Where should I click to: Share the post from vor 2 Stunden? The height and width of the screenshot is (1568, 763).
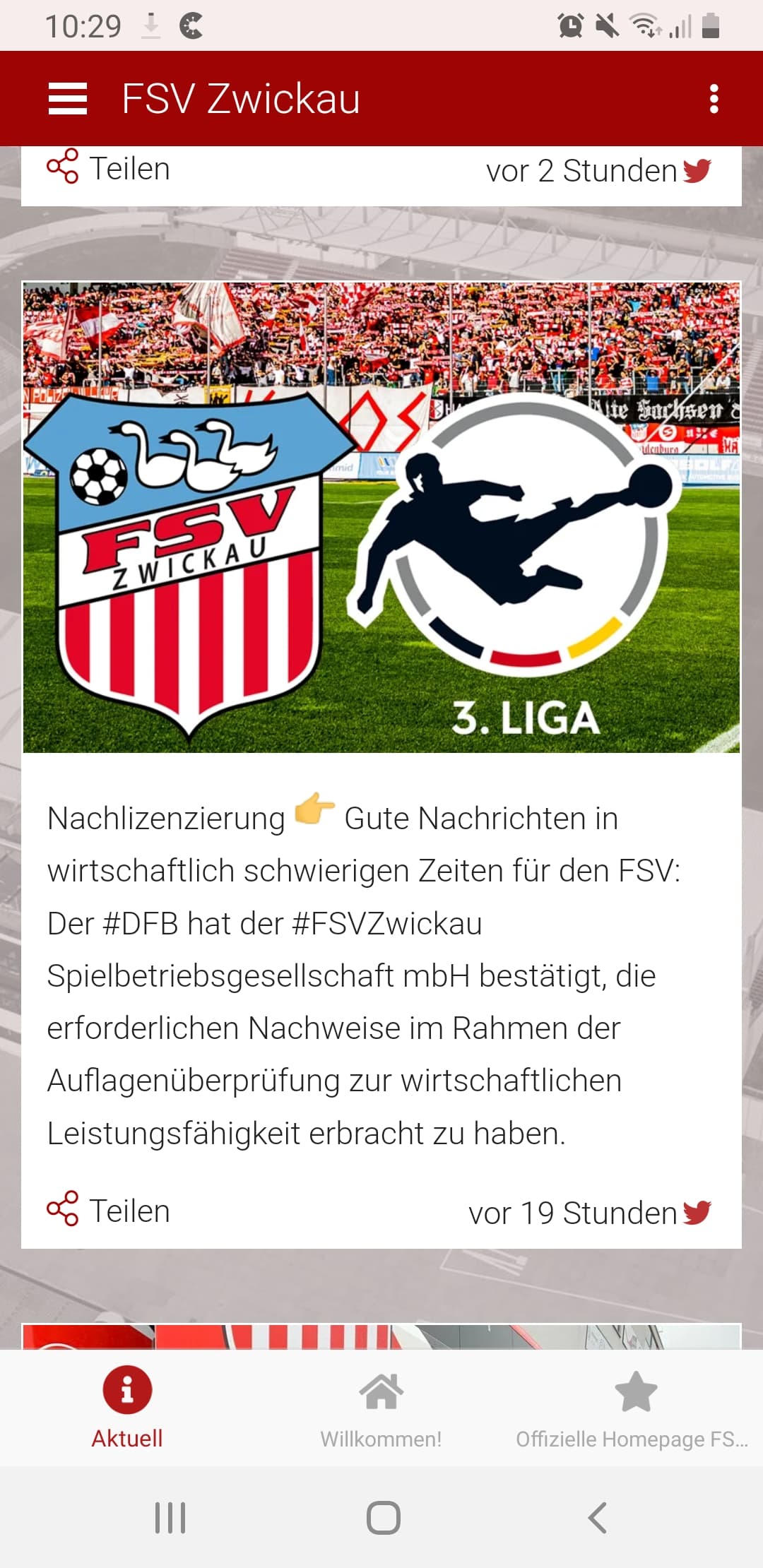[x=109, y=168]
